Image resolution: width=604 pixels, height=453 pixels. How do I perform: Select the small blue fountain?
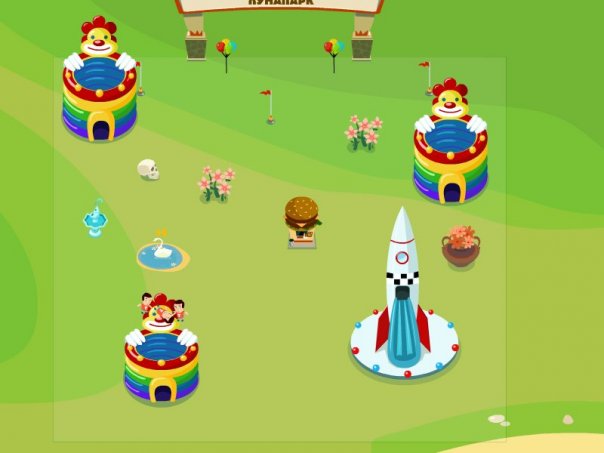tap(95, 219)
